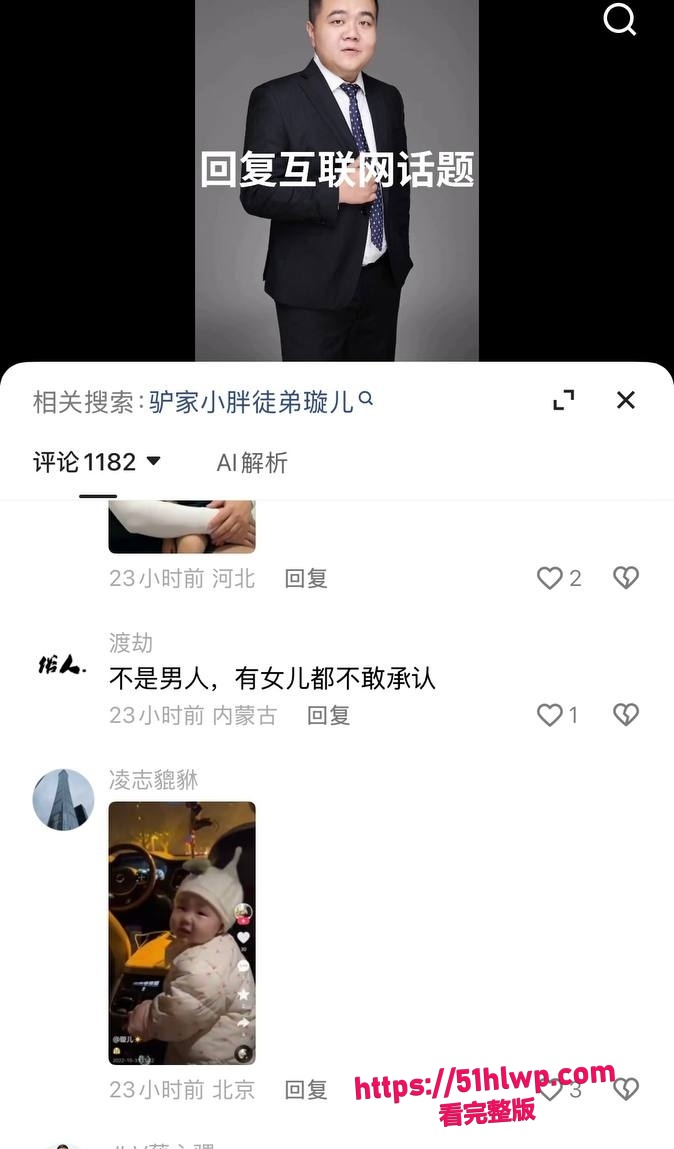Expand the comments panel to fullscreen
The image size is (674, 1149).
(563, 400)
